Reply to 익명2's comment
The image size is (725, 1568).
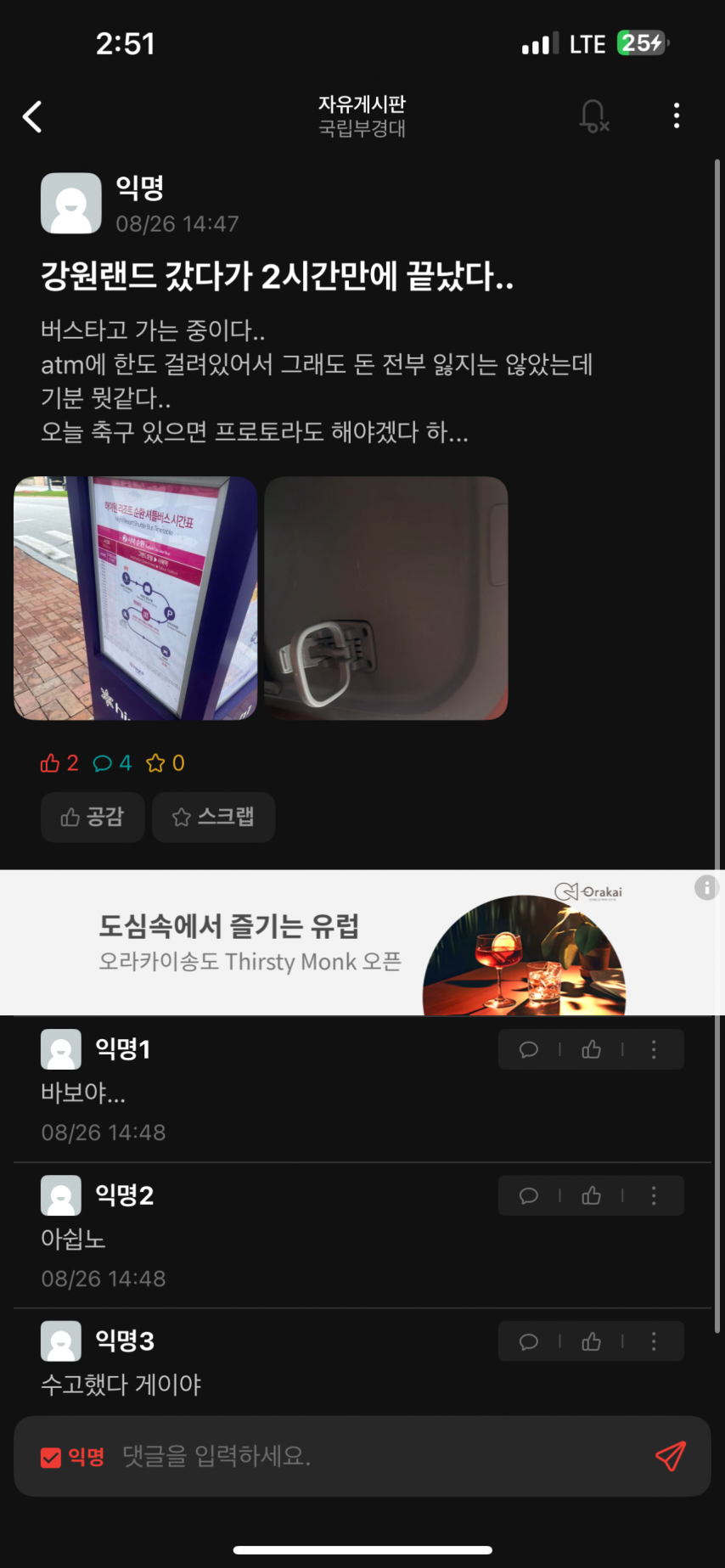(529, 1196)
